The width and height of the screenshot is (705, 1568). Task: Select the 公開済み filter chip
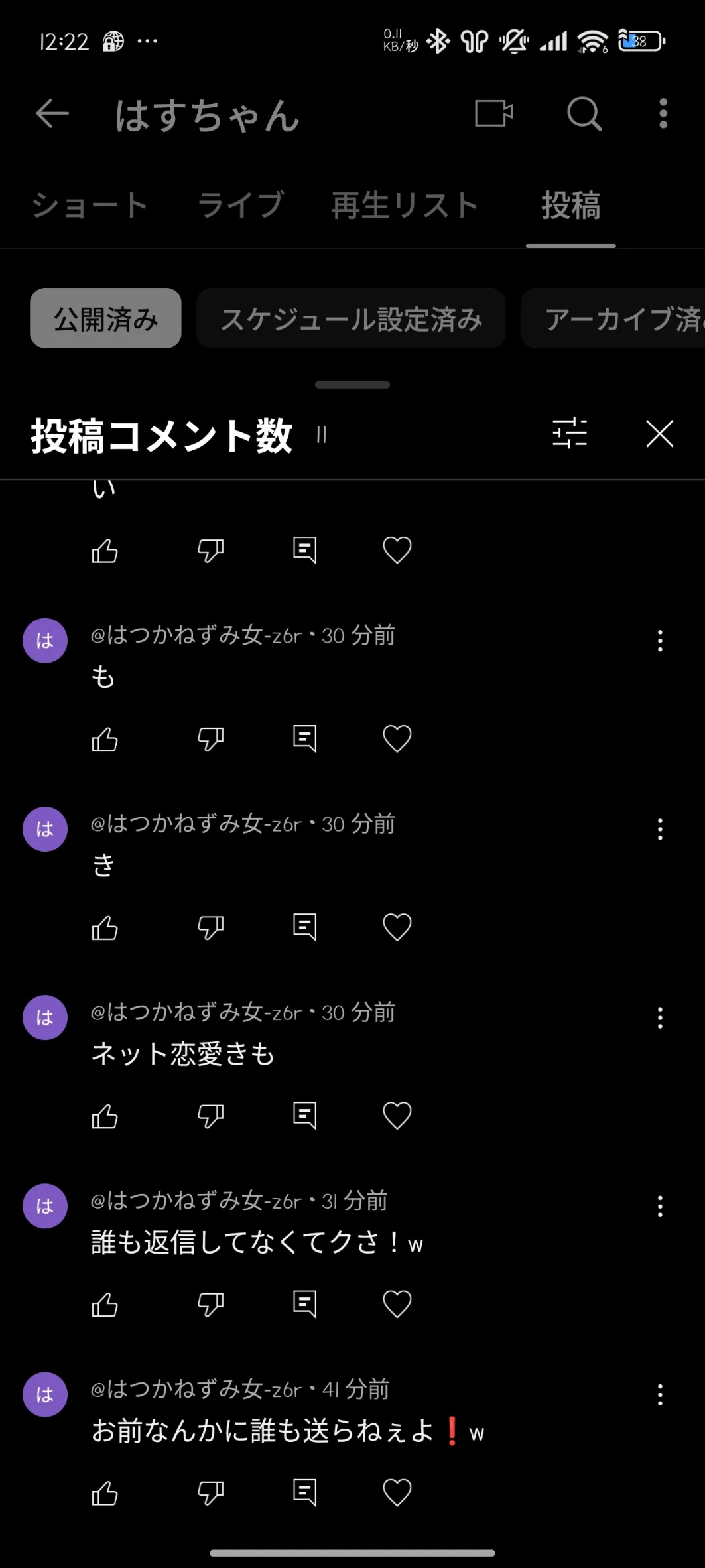point(105,318)
